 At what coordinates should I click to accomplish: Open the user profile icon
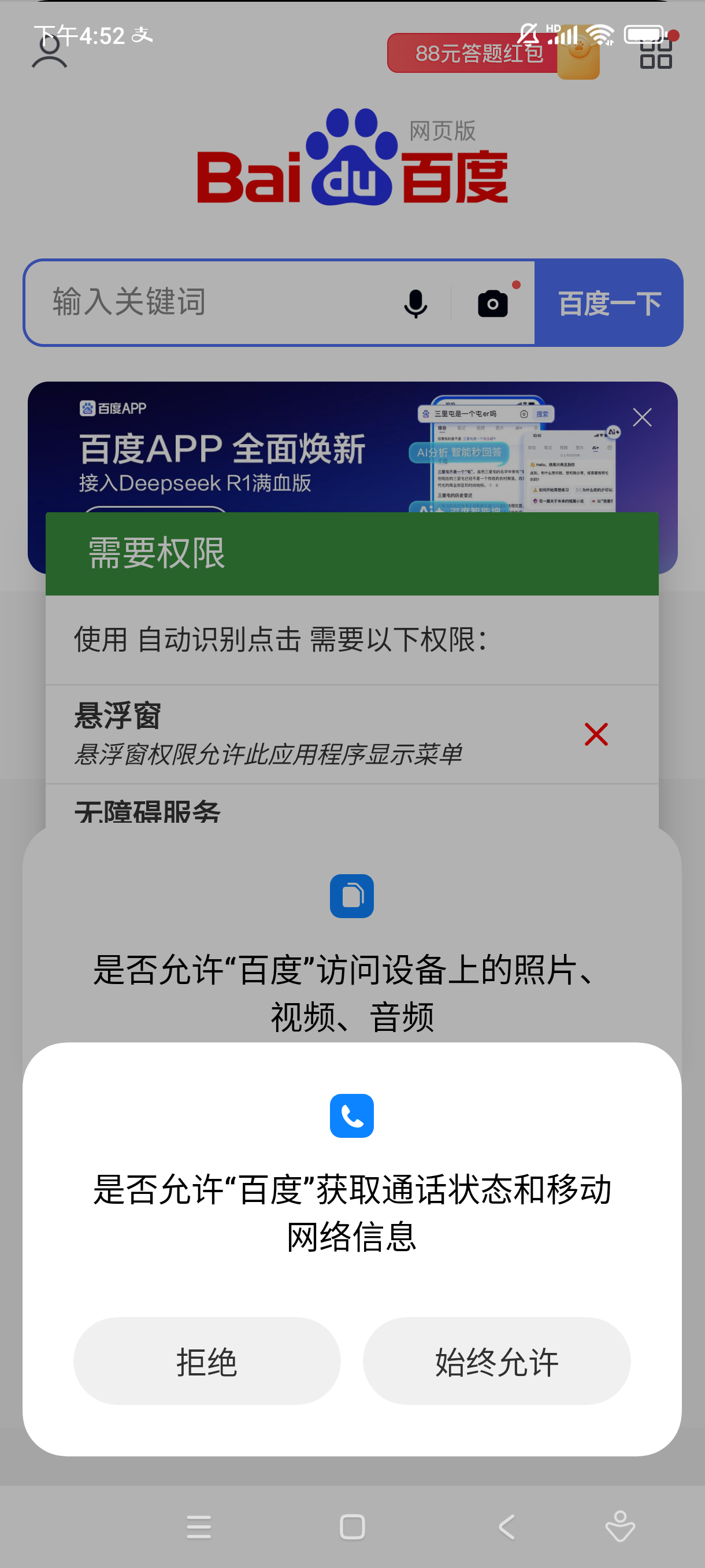49,54
